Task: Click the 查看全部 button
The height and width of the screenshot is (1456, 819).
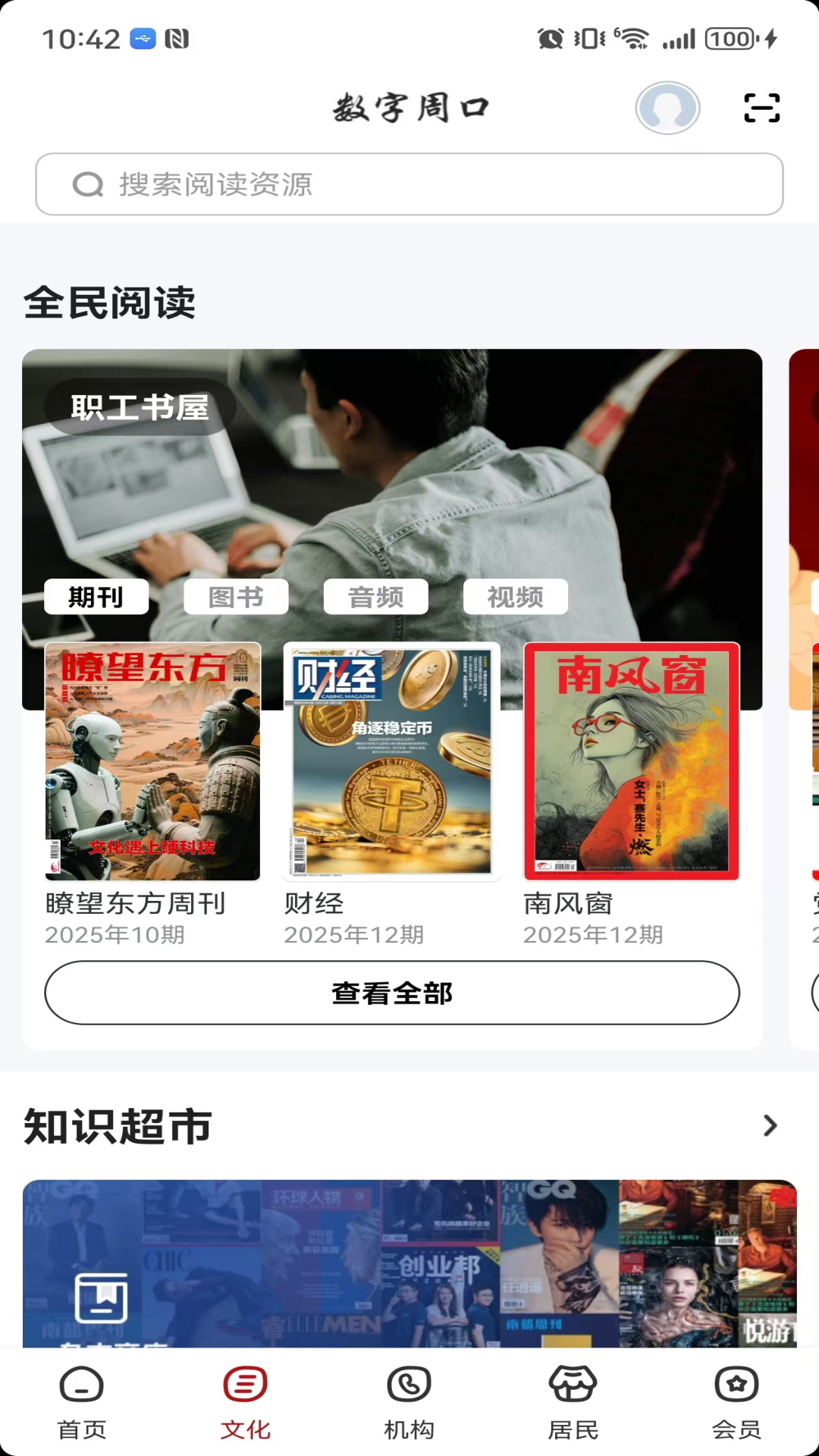Action: [391, 991]
